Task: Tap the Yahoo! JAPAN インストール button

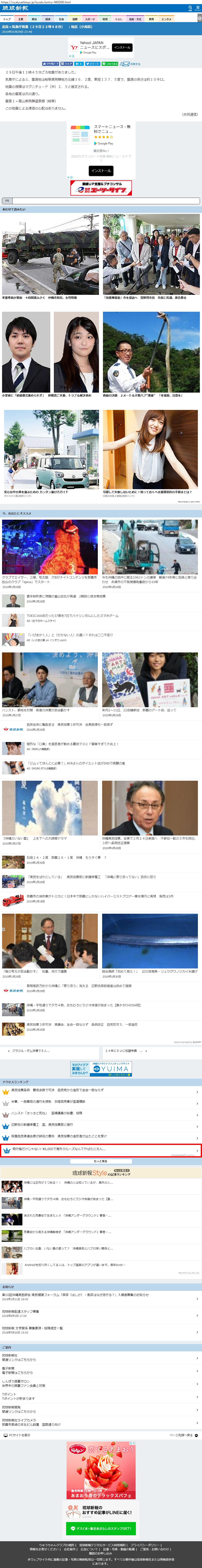Action: (122, 48)
